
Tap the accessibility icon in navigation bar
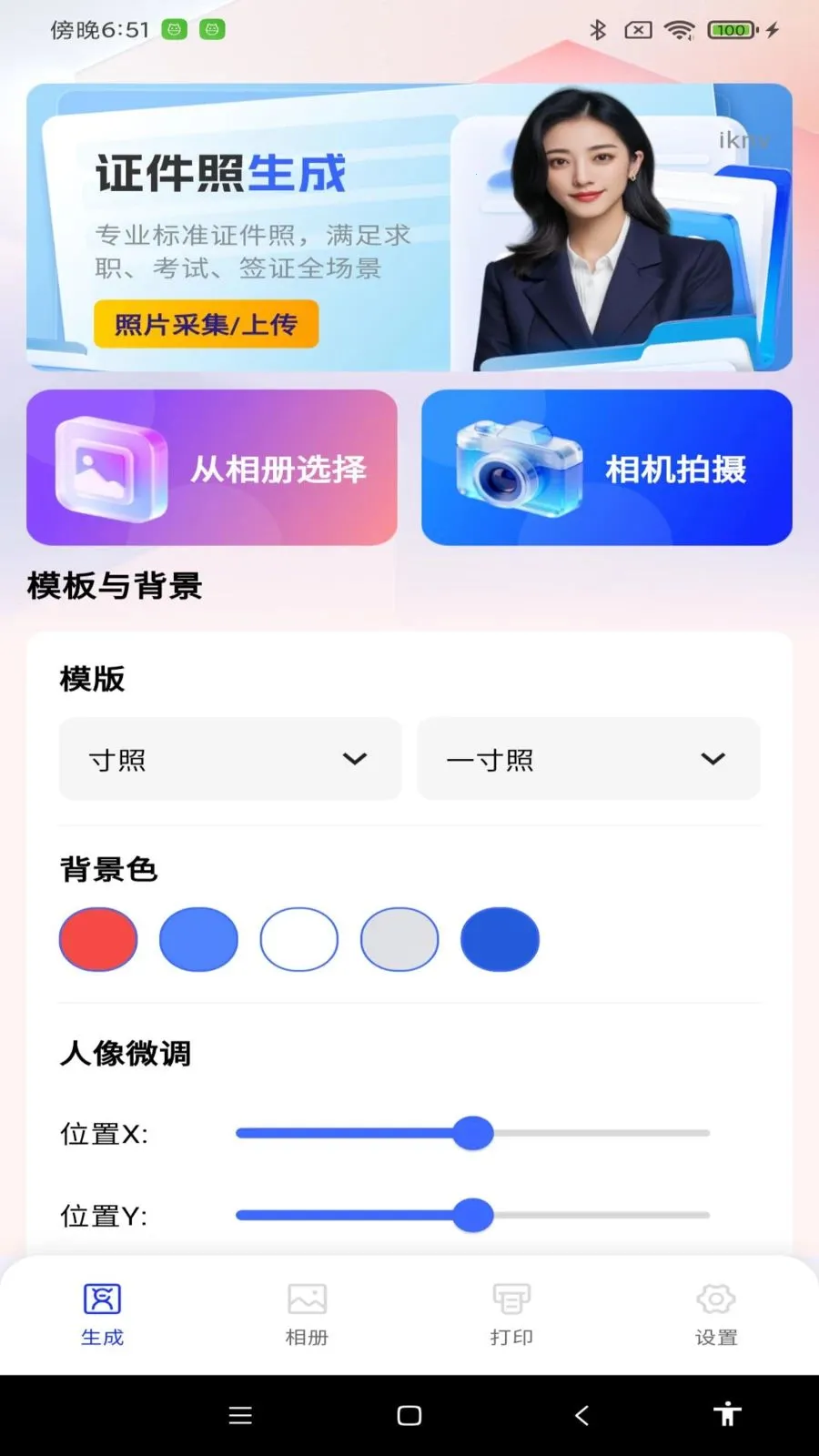tap(727, 1415)
